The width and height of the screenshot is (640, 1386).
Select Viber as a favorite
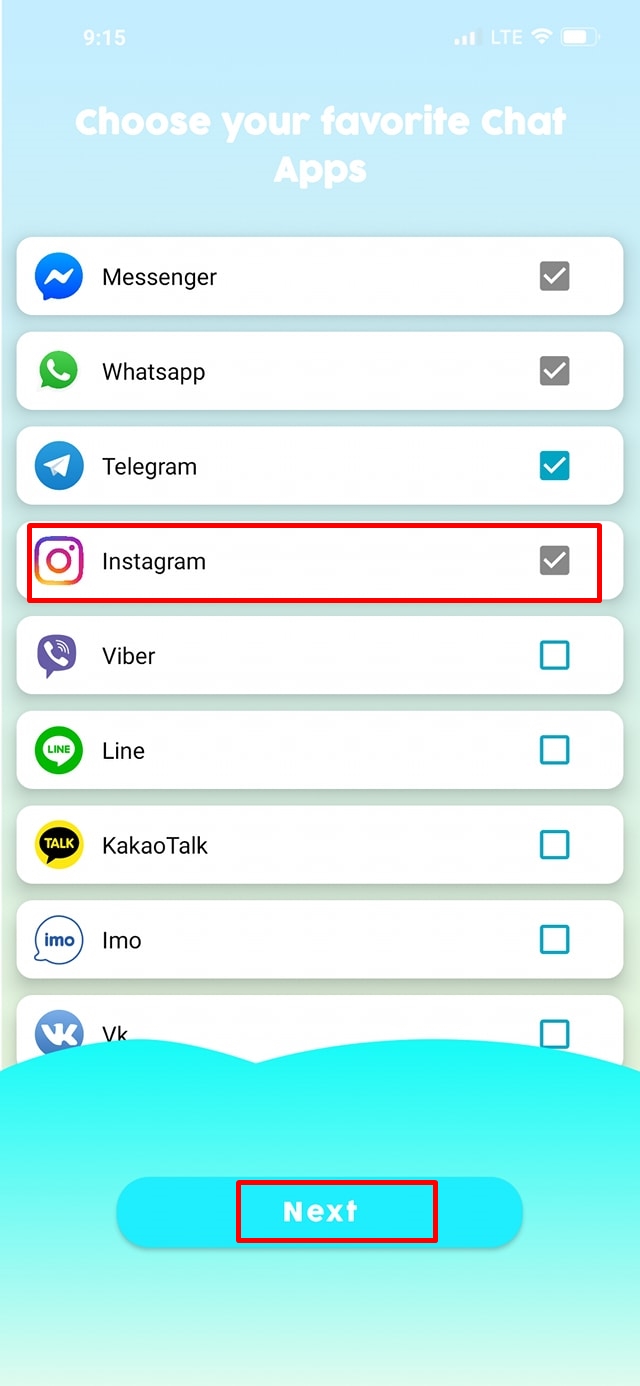554,656
